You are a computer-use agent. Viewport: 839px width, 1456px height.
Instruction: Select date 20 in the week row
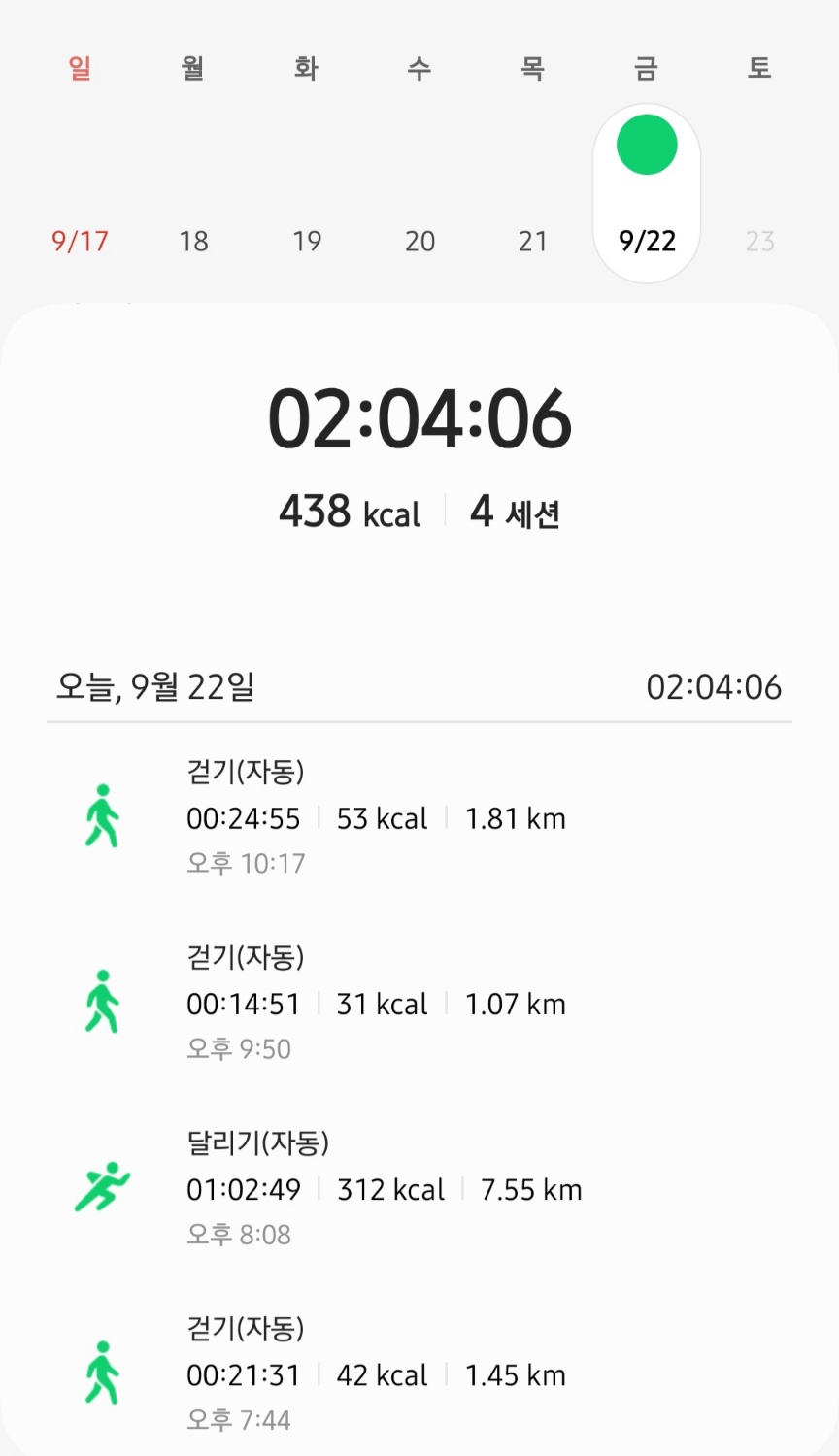pos(419,241)
